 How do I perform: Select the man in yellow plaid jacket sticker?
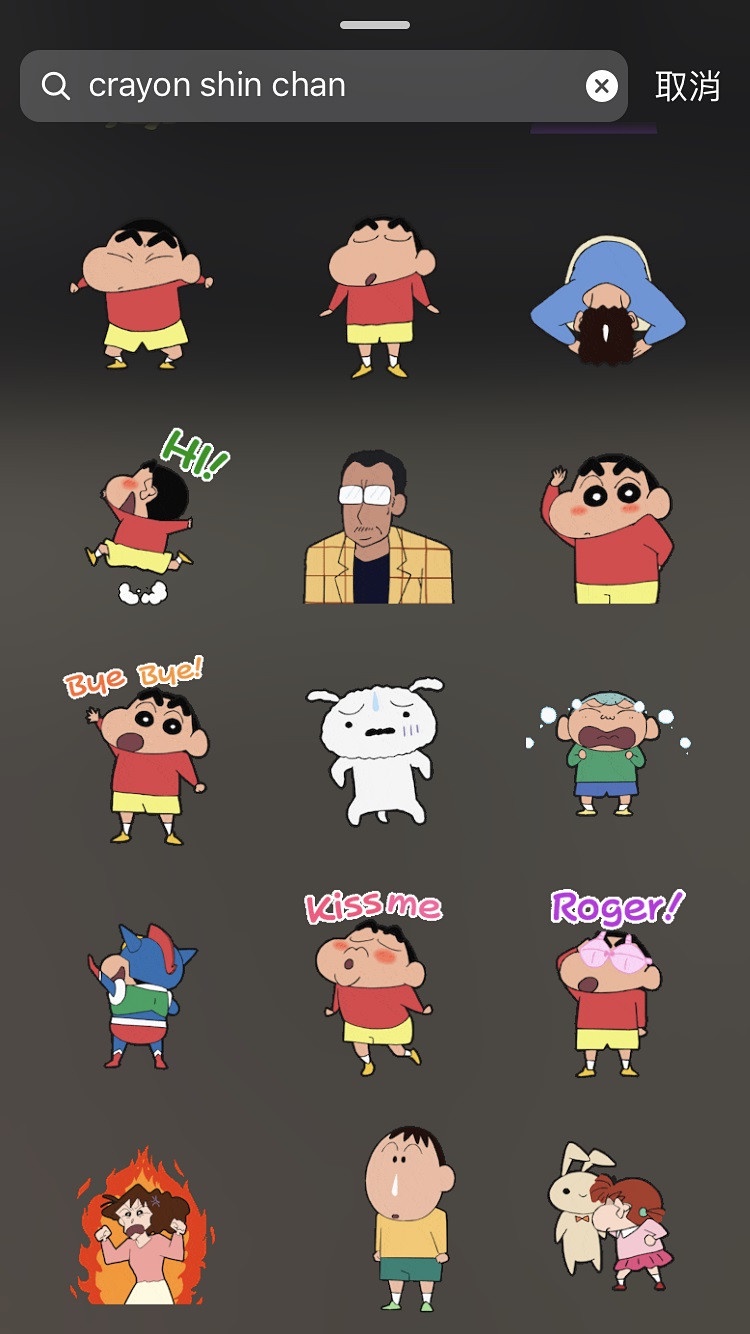pyautogui.click(x=378, y=528)
